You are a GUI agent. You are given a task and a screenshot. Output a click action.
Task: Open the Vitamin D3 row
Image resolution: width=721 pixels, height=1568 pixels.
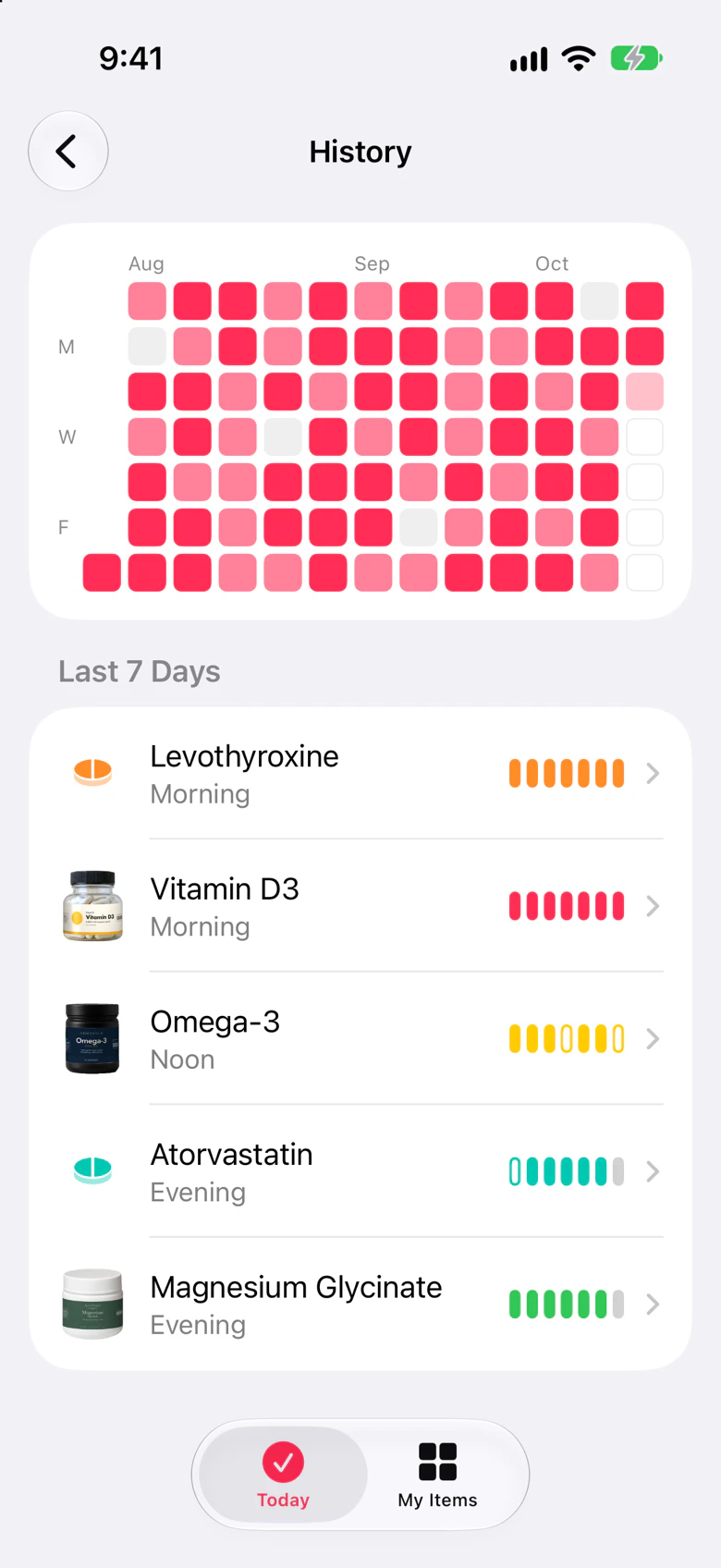point(360,906)
